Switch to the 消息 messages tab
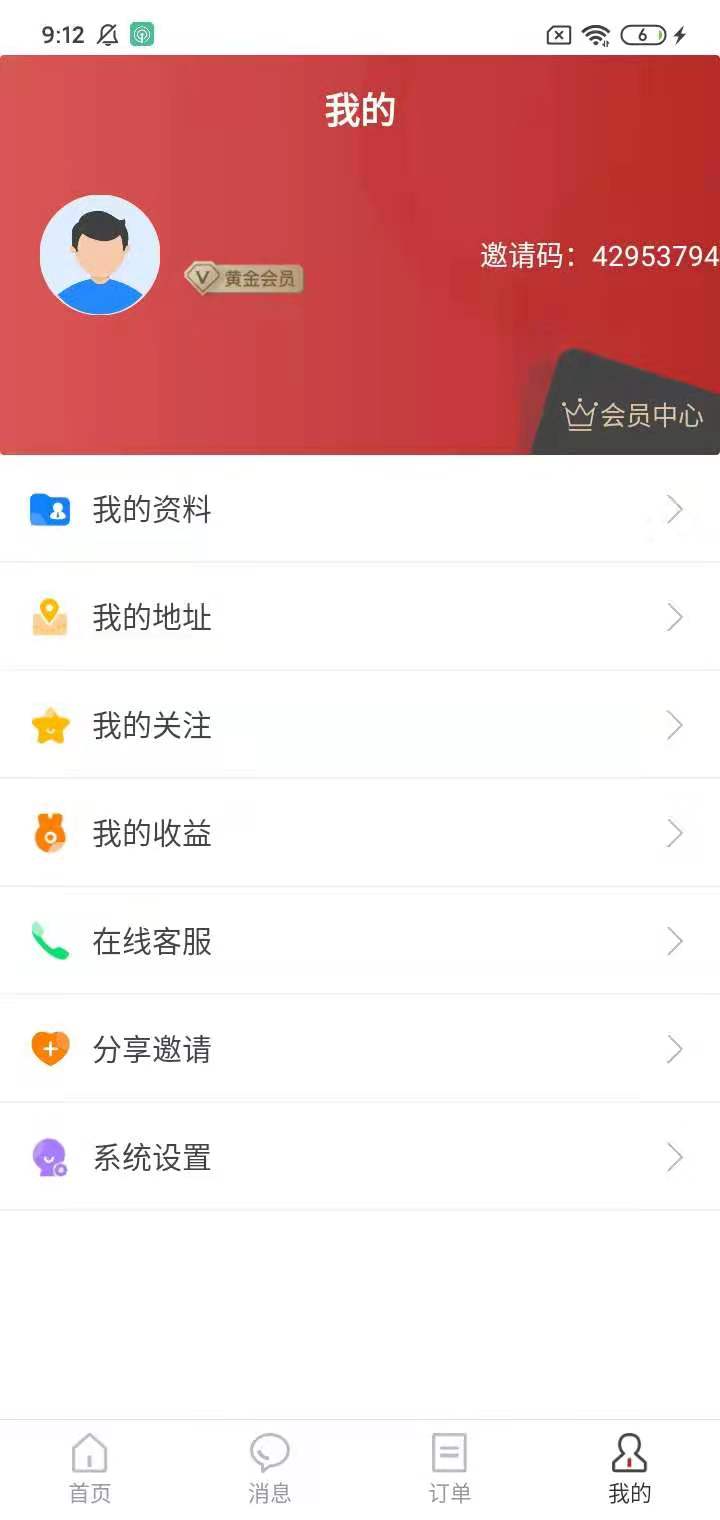Image resolution: width=720 pixels, height=1520 pixels. 270,1468
